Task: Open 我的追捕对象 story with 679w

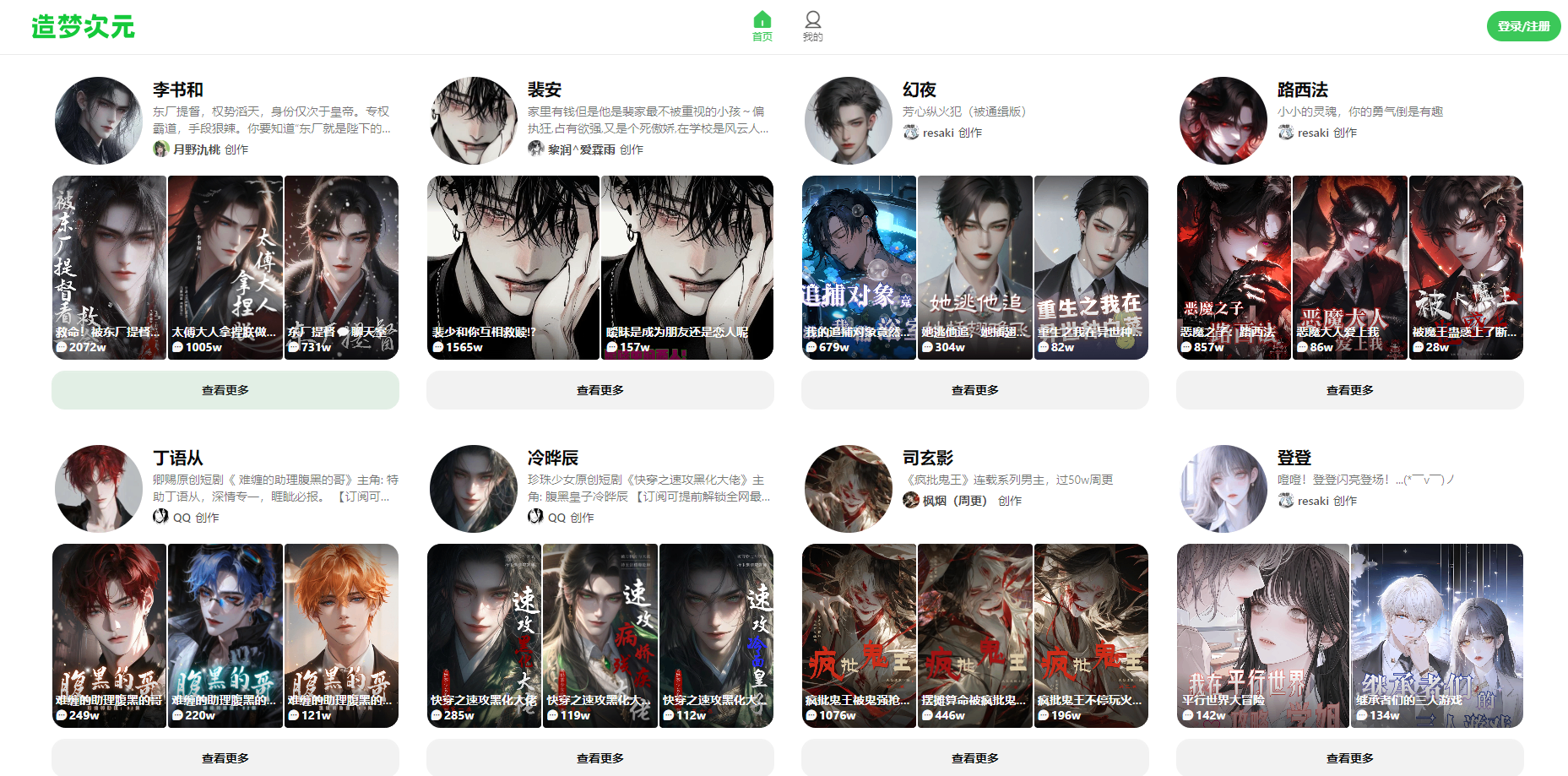Action: [859, 268]
